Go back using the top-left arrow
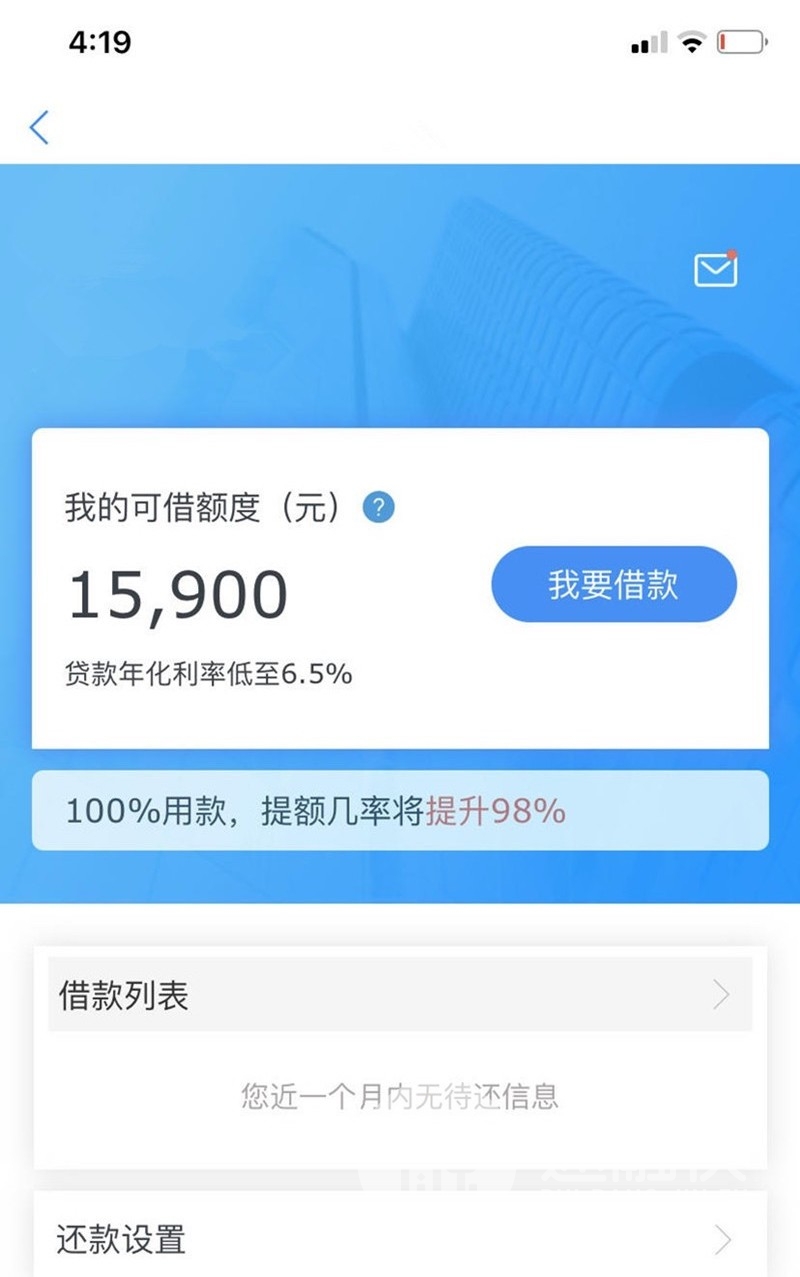Viewport: 800px width, 1277px height. pos(39,127)
